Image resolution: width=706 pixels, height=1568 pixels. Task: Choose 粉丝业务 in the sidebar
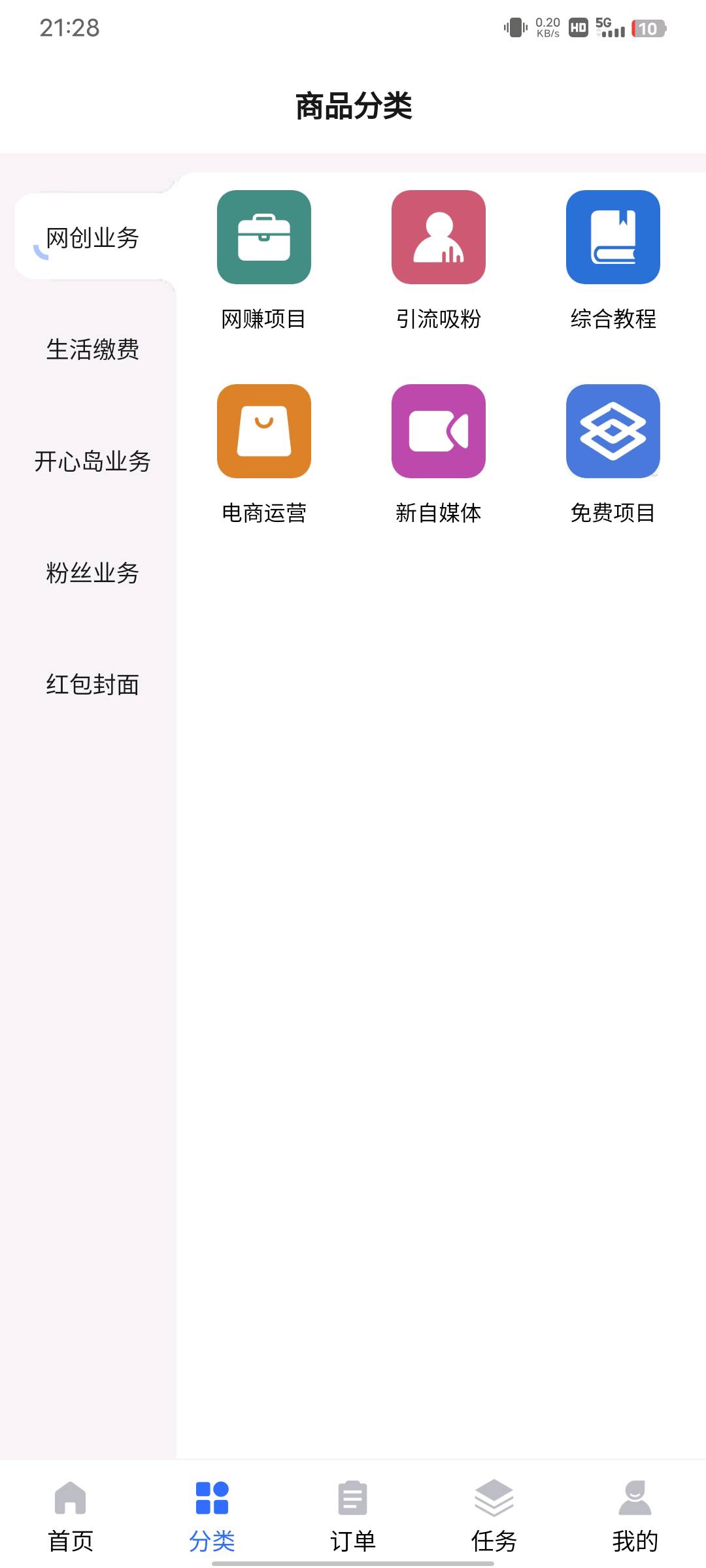click(93, 573)
